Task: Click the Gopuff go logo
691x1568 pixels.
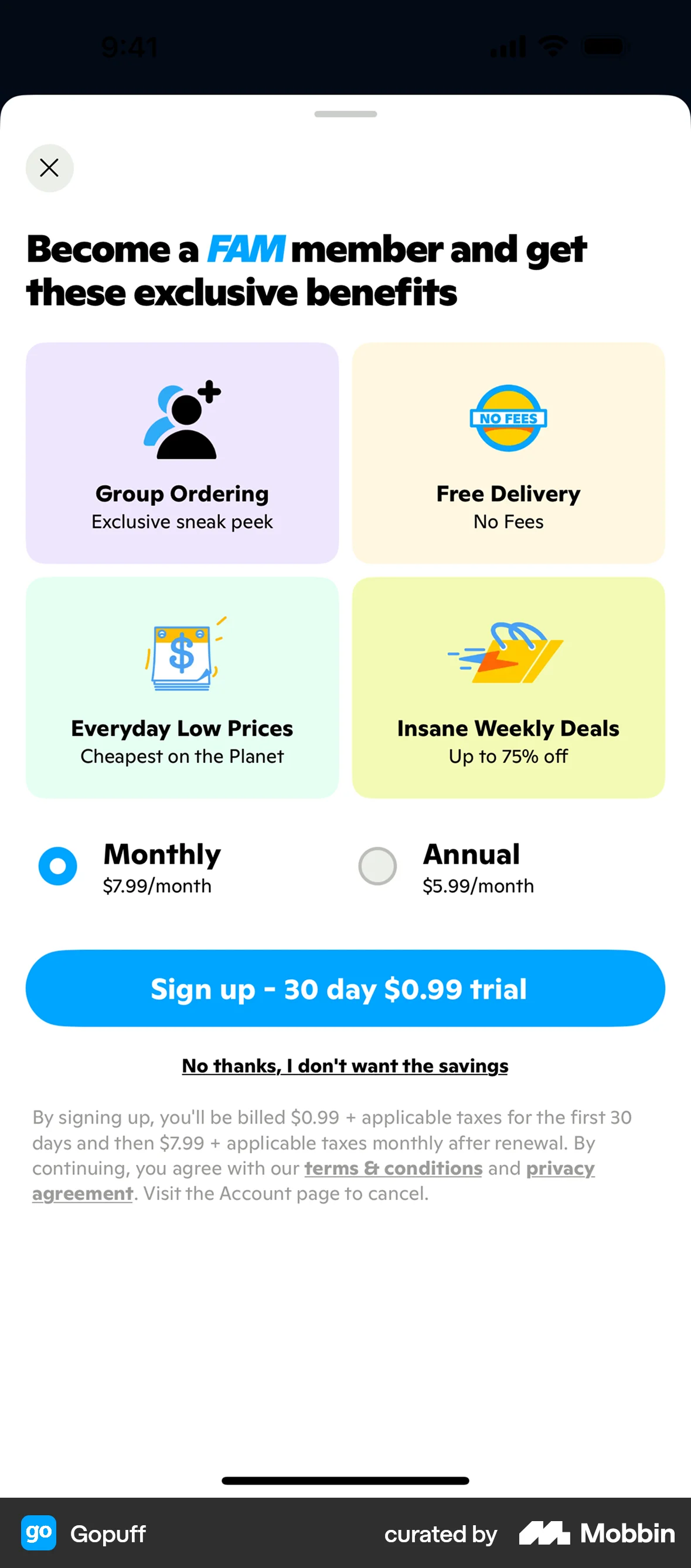Action: tap(38, 1533)
